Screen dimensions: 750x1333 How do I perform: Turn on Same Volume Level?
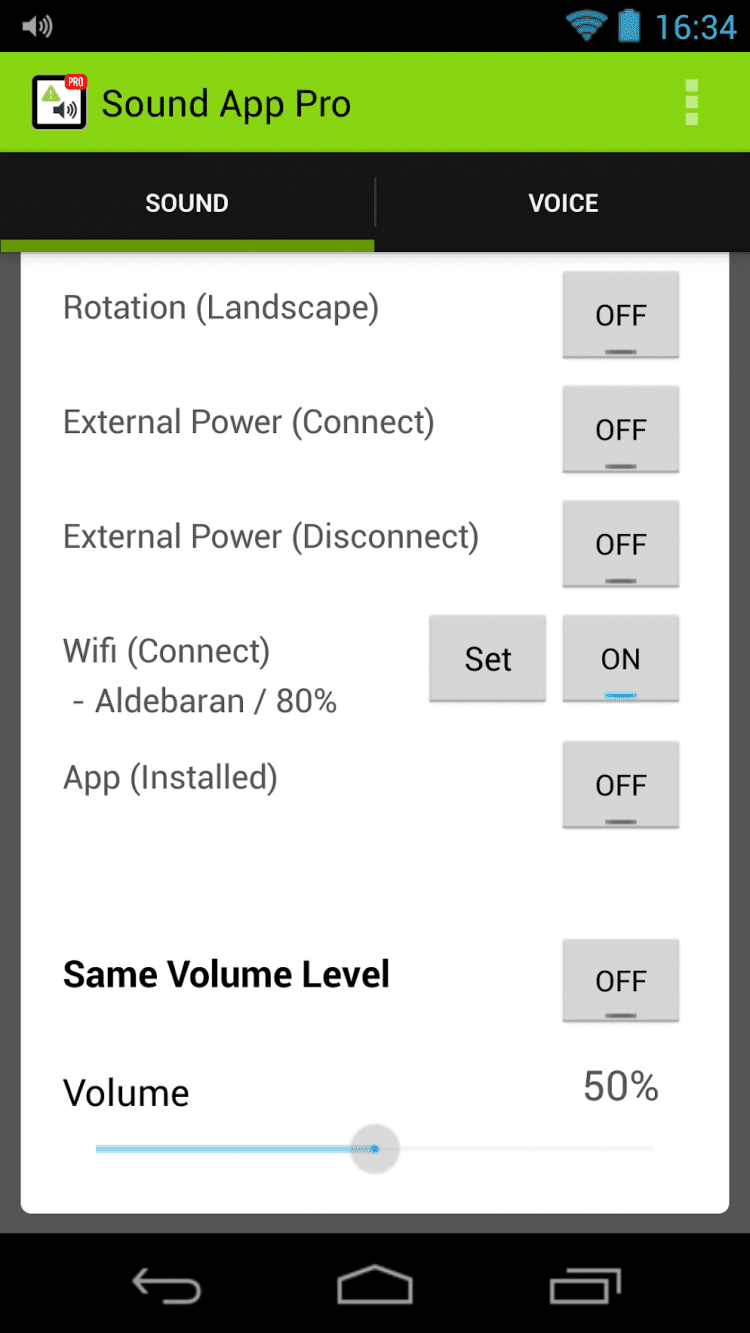pos(620,981)
